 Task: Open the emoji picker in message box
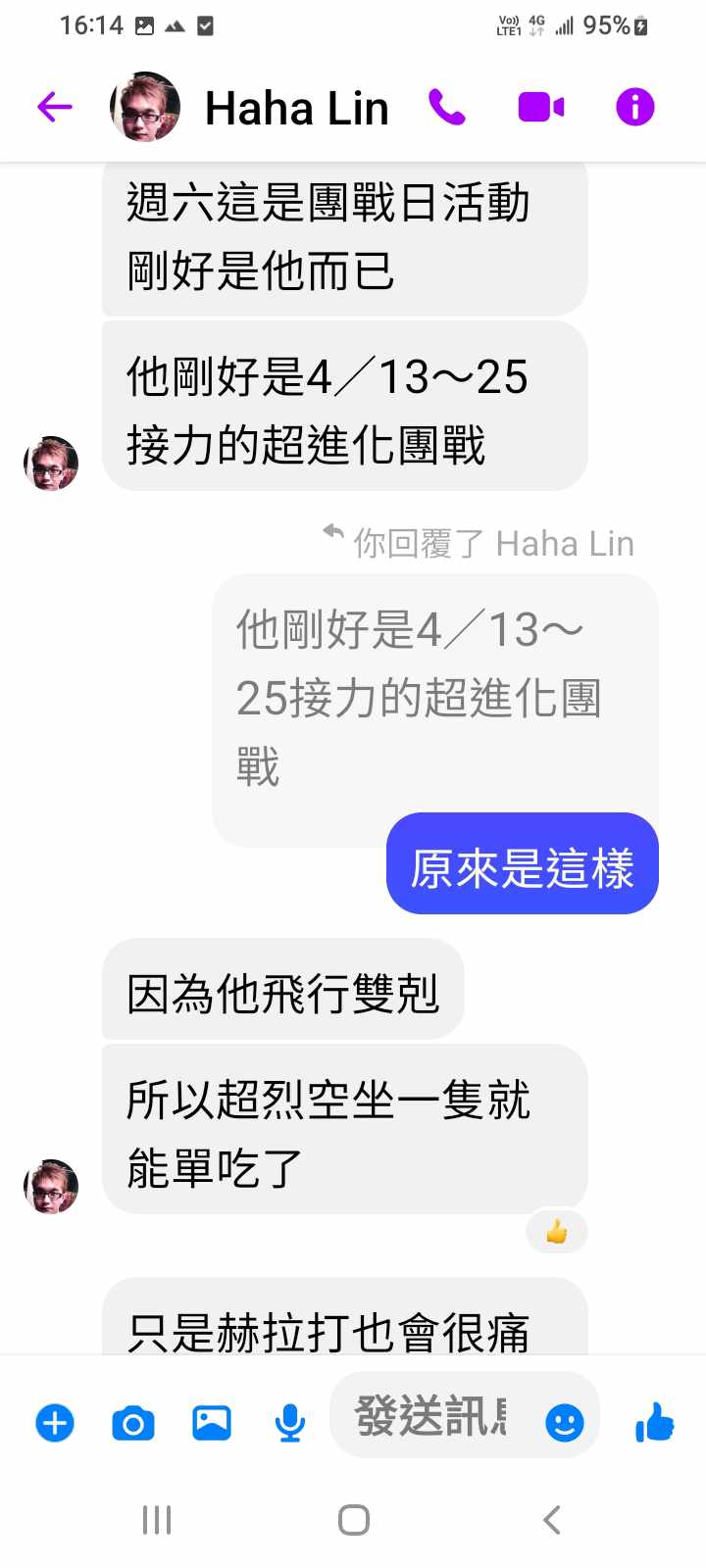[564, 1422]
